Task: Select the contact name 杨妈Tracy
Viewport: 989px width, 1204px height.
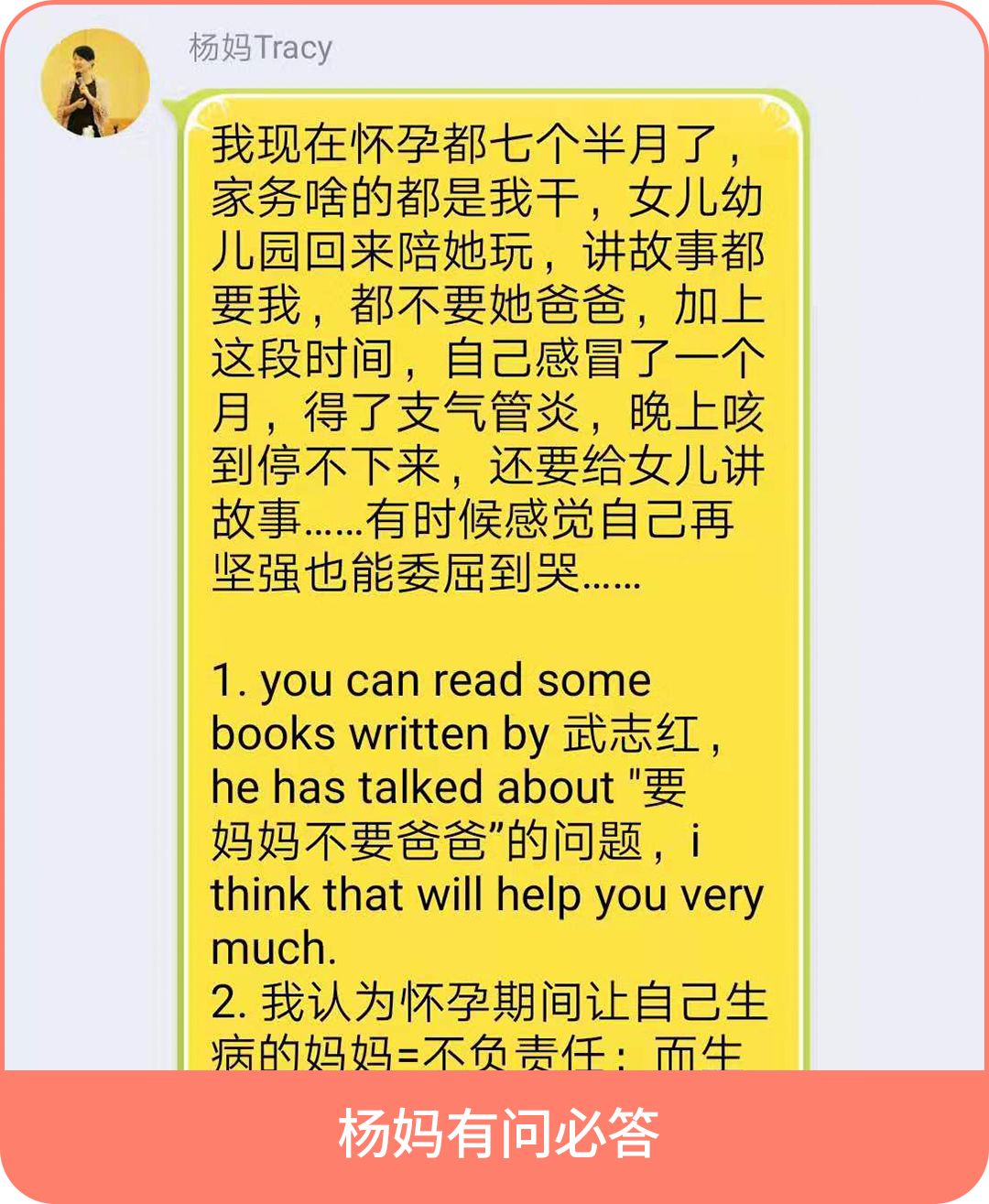Action: [261, 50]
